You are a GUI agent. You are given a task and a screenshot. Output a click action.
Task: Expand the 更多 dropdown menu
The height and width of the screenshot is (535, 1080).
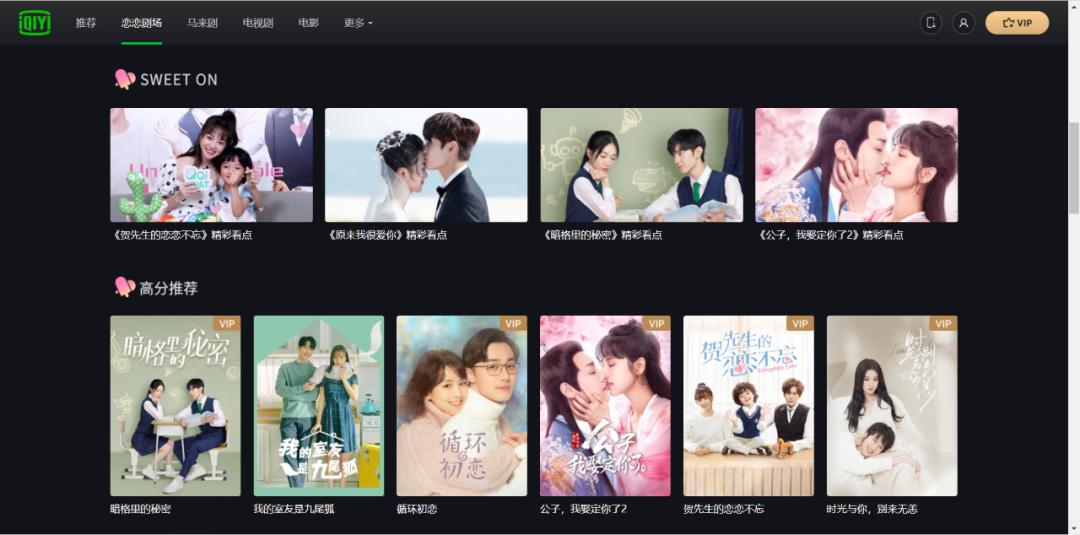click(x=358, y=22)
